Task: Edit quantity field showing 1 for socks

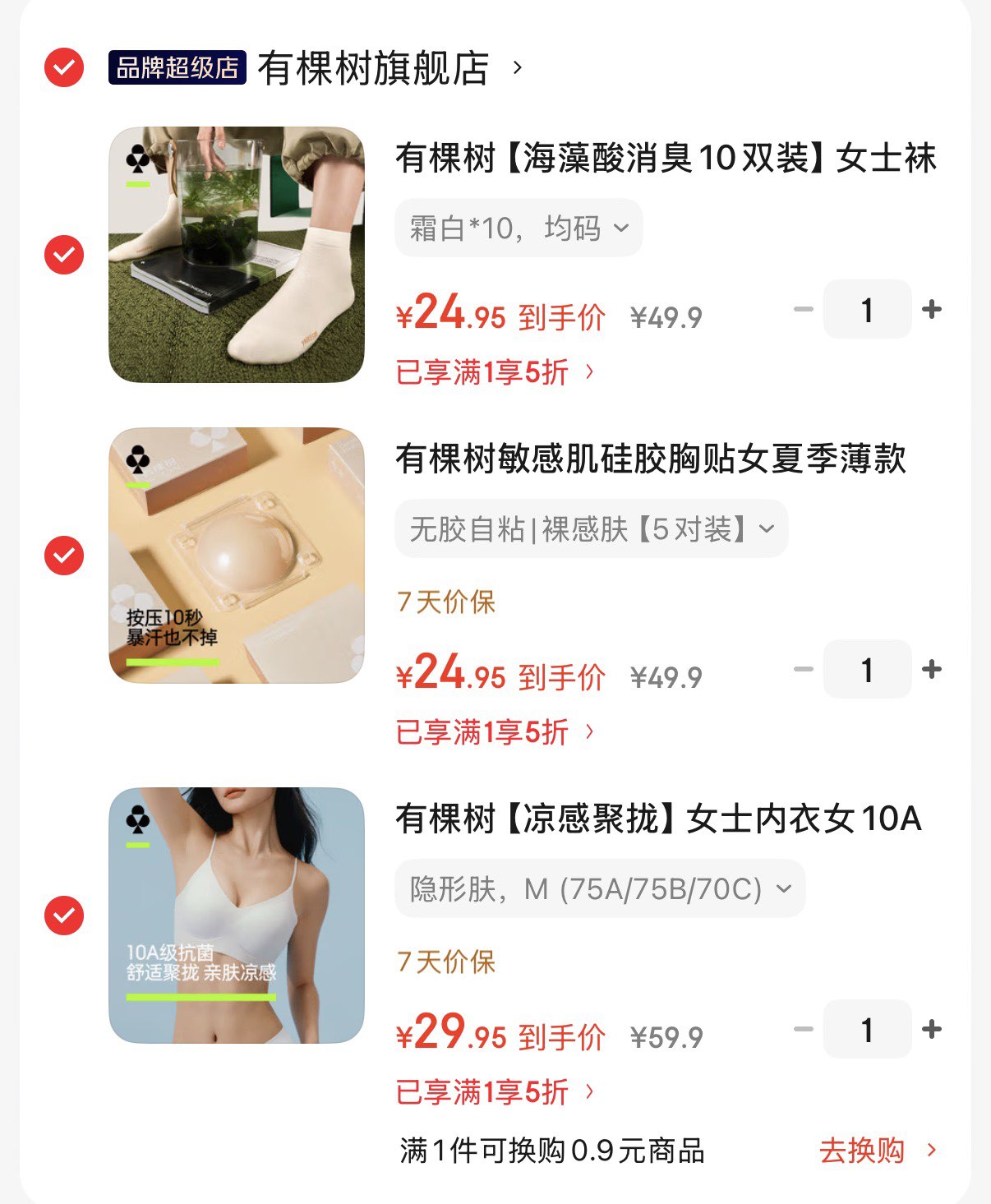Action: click(866, 309)
